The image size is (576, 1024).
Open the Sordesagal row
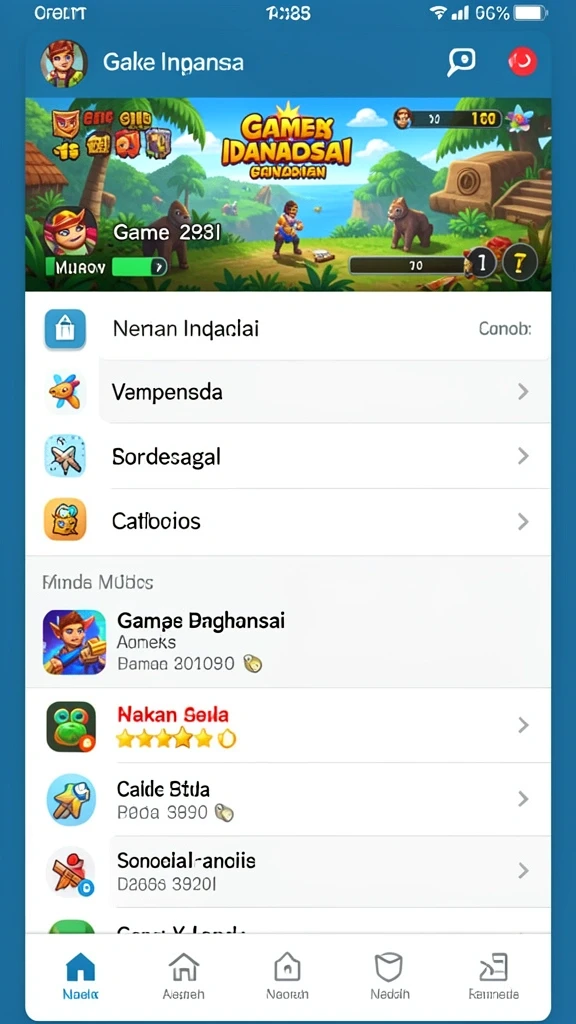(x=288, y=456)
